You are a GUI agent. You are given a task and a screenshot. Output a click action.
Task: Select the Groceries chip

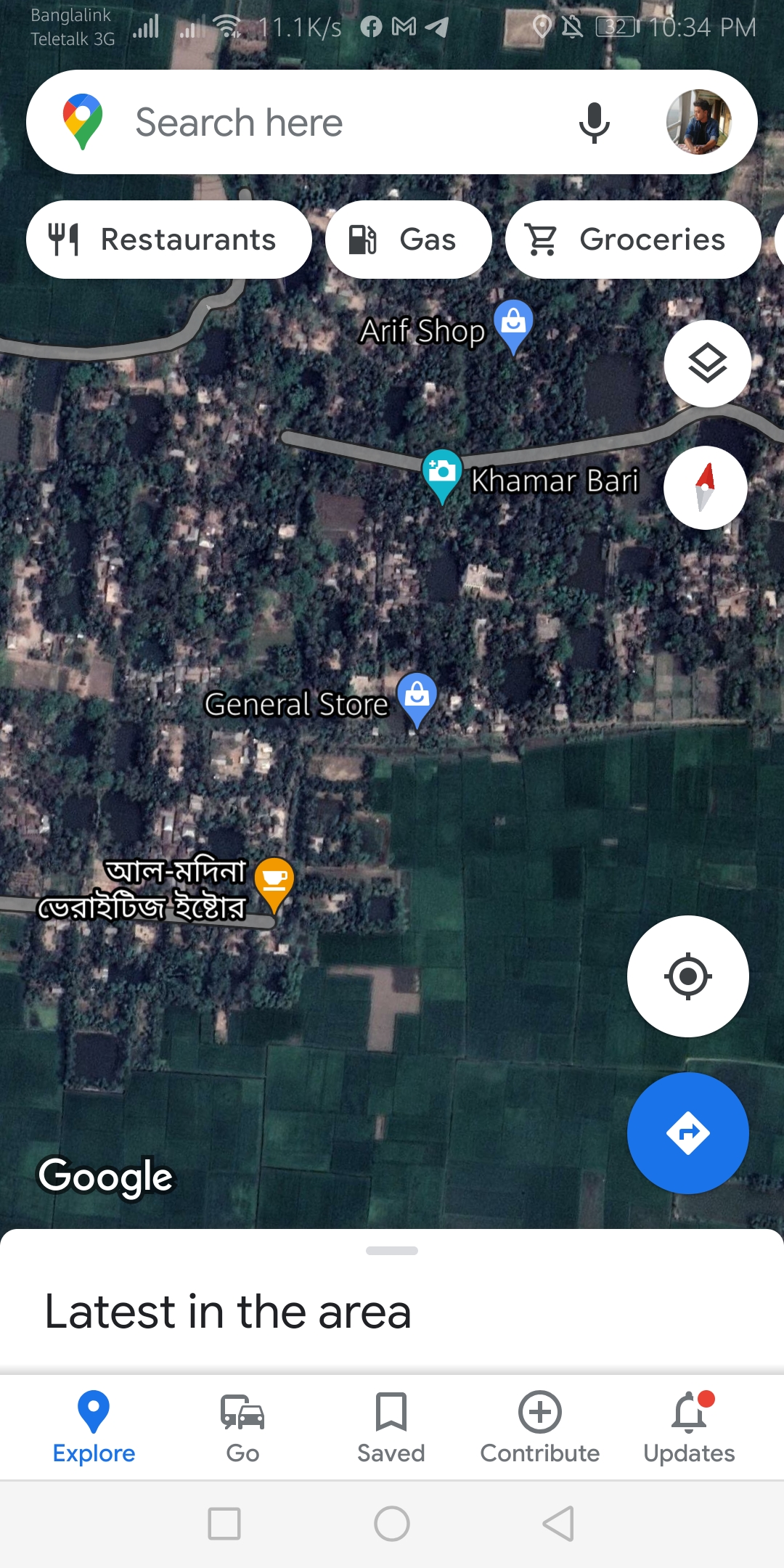[x=633, y=240]
